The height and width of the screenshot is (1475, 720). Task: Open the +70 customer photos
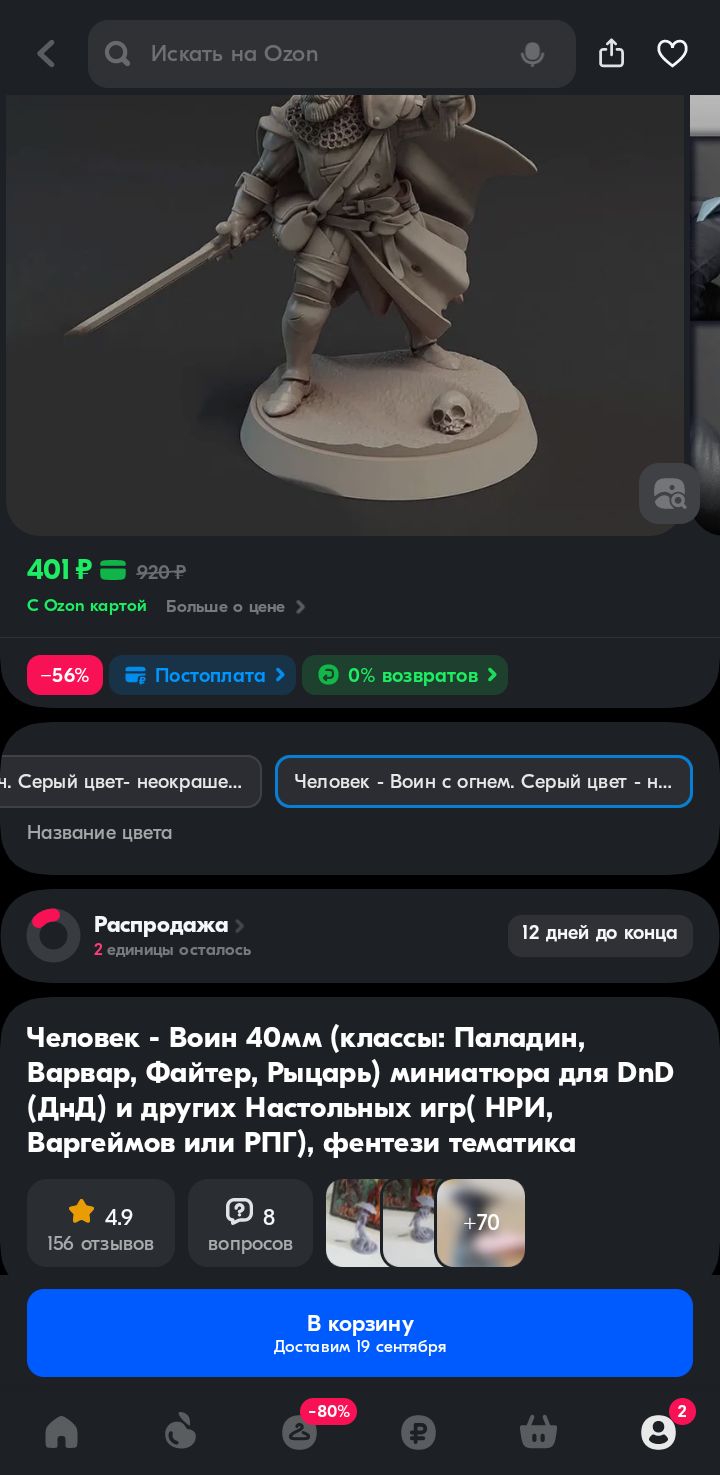[481, 1223]
